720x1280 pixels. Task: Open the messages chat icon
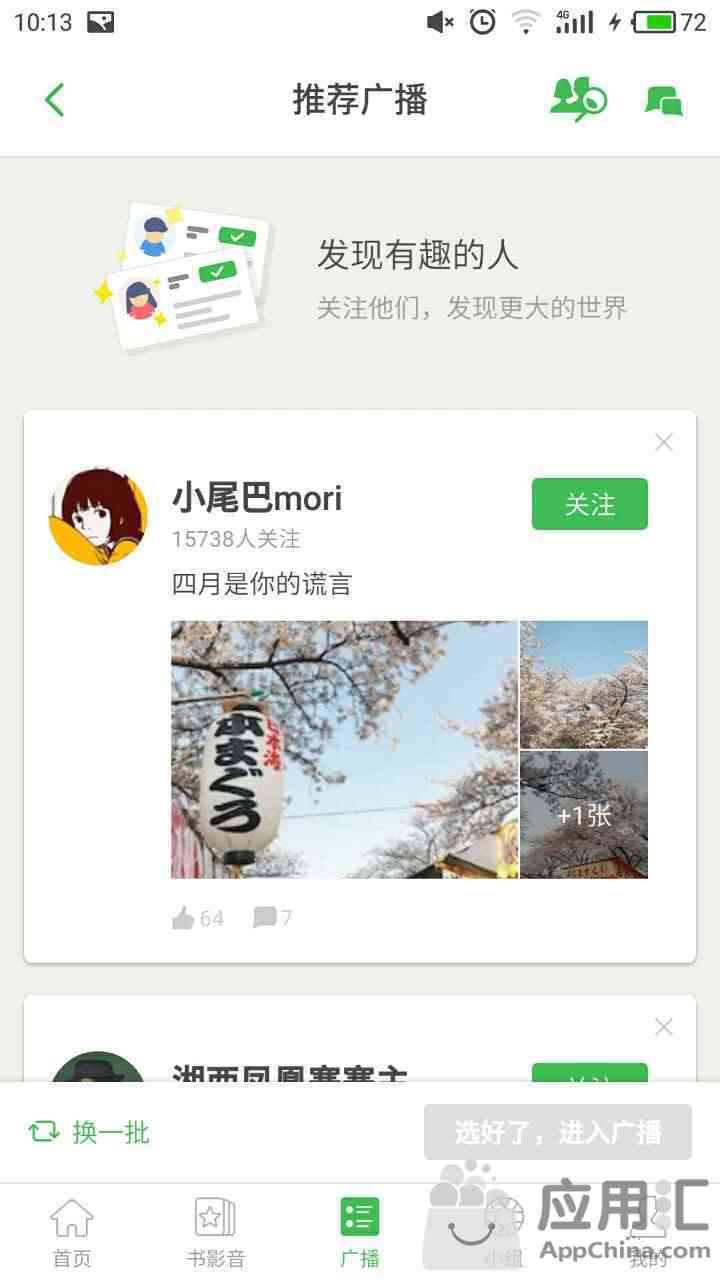click(664, 101)
